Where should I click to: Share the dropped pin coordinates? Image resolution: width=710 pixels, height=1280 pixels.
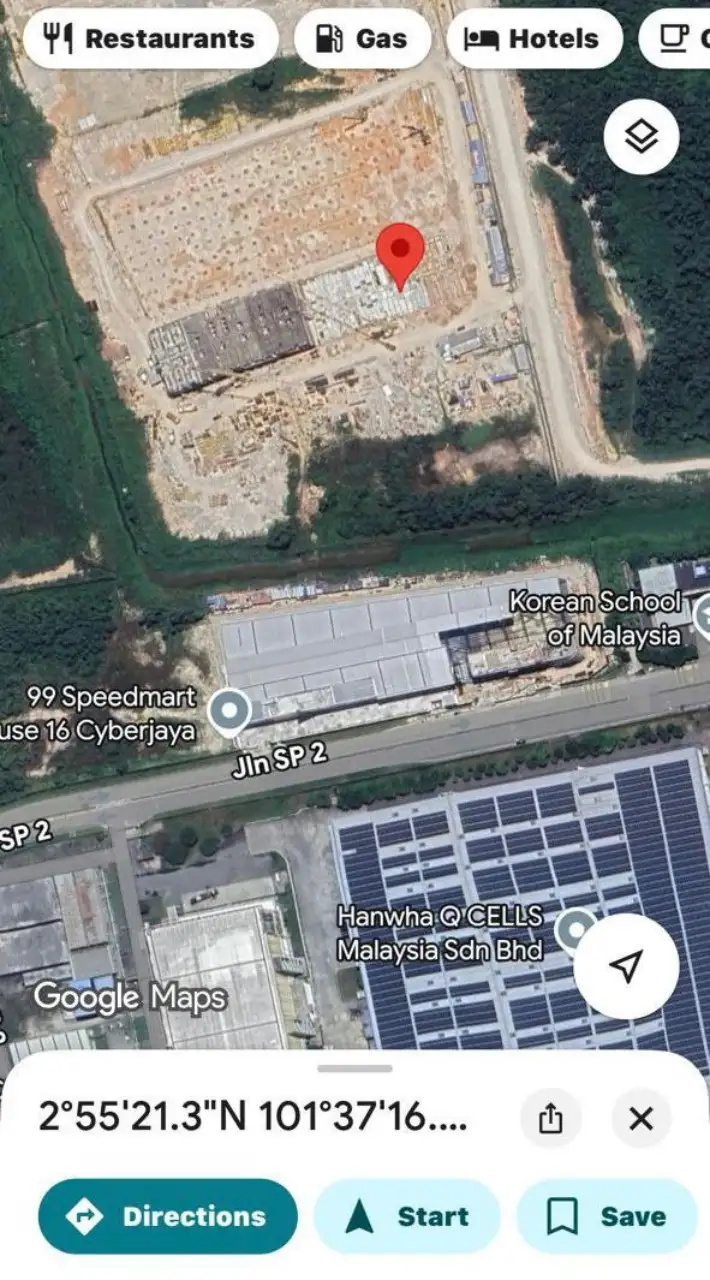(550, 1118)
